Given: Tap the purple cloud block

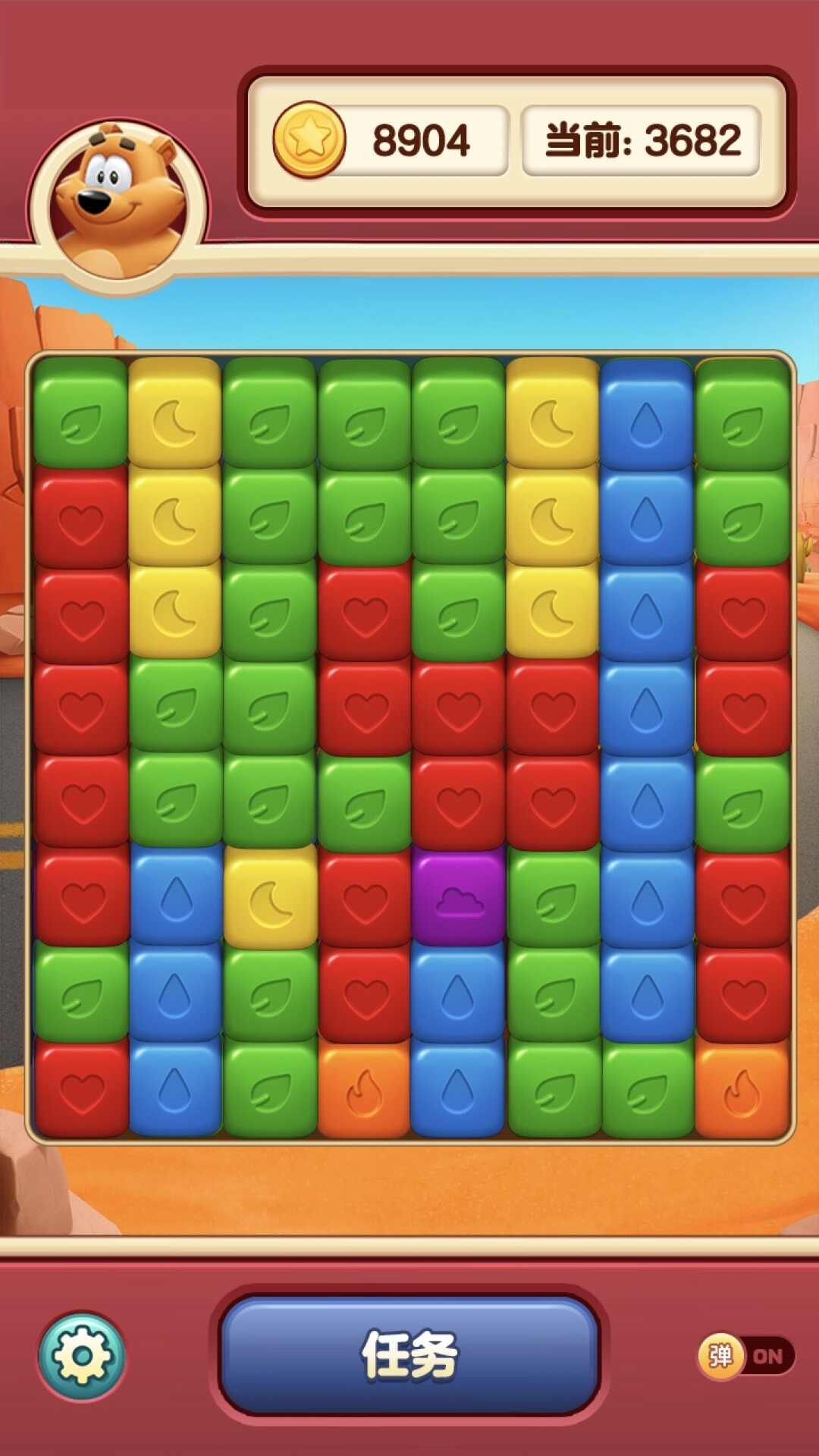Looking at the screenshot, I should (x=458, y=899).
